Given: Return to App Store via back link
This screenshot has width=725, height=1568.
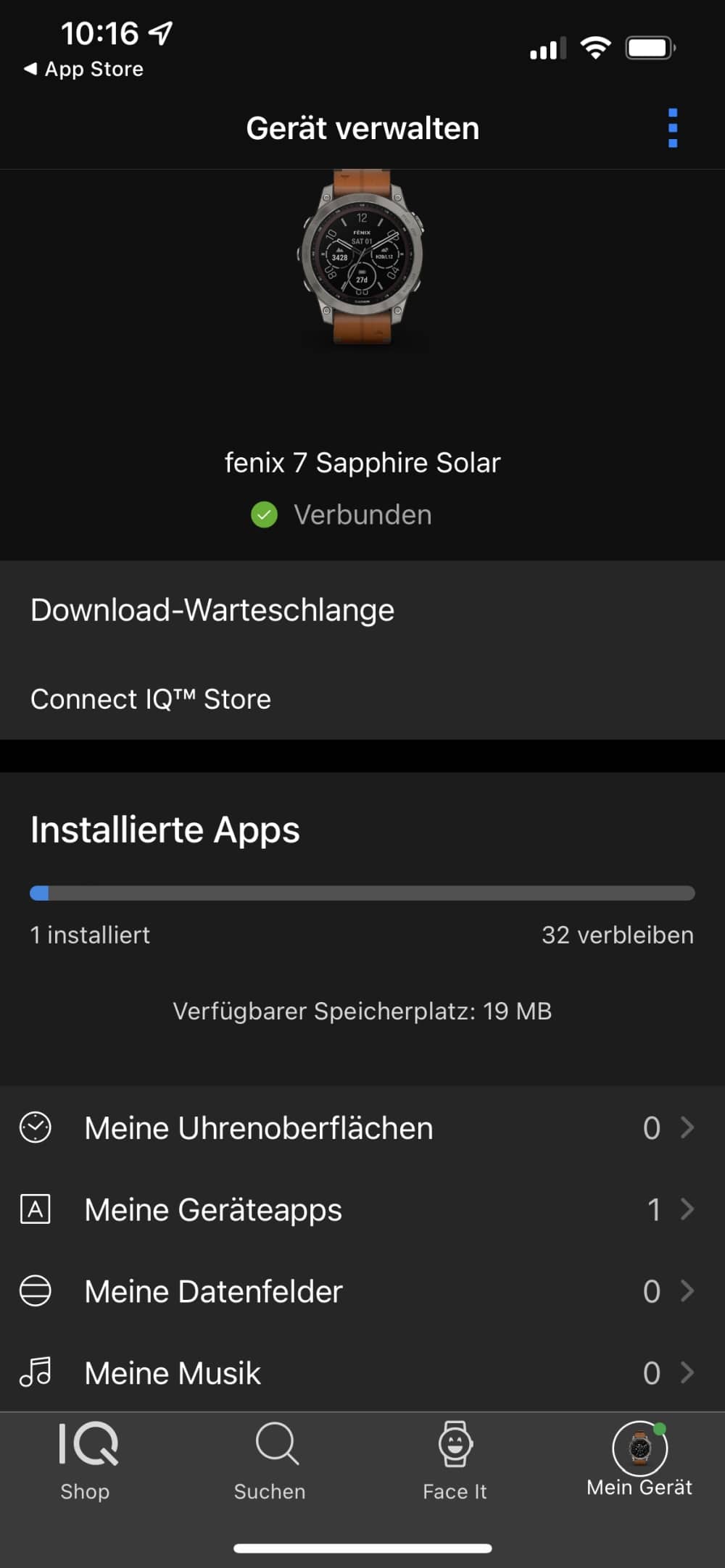Looking at the screenshot, I should pos(84,70).
